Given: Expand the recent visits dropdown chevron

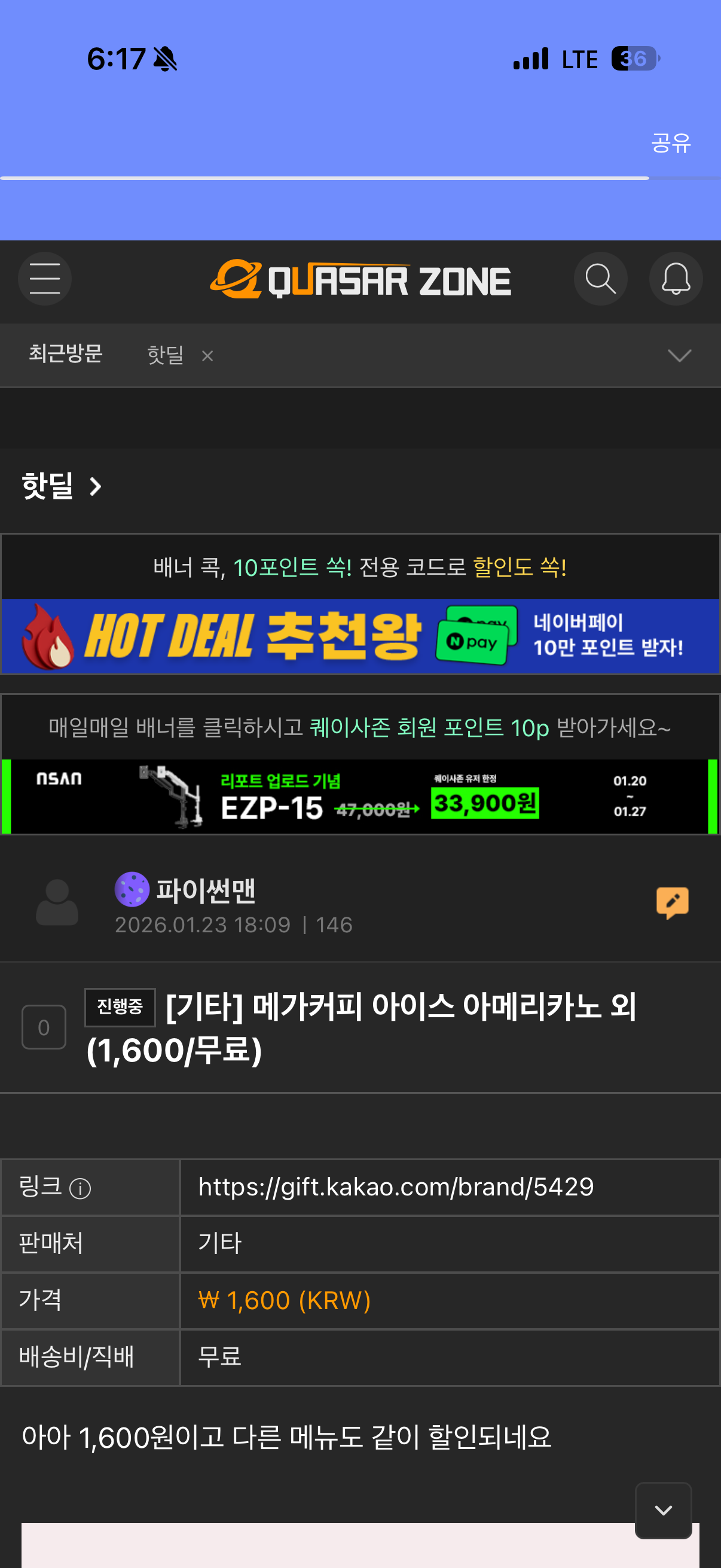Looking at the screenshot, I should click(x=679, y=355).
